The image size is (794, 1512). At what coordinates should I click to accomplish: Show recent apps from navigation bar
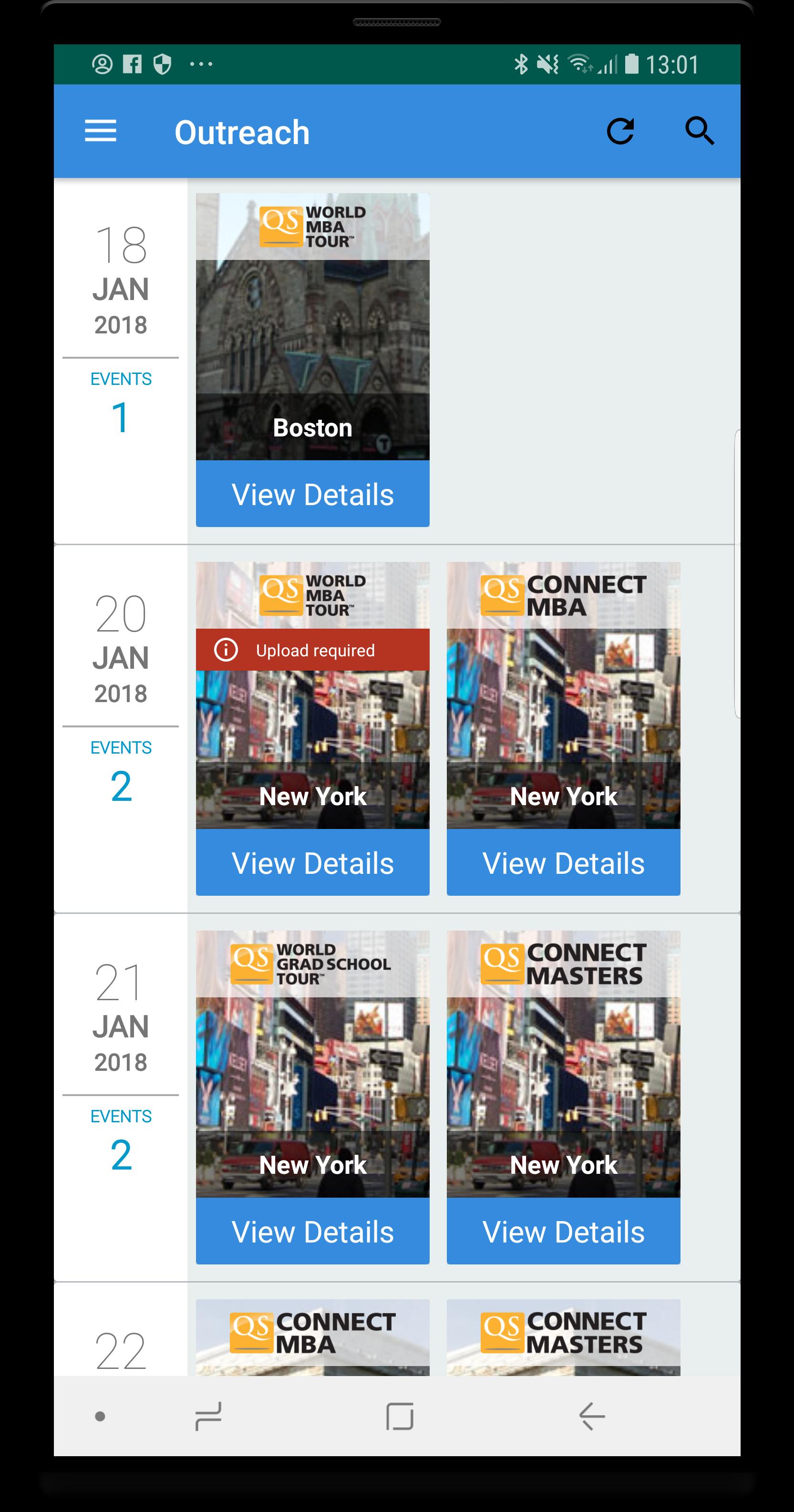pos(208,1416)
